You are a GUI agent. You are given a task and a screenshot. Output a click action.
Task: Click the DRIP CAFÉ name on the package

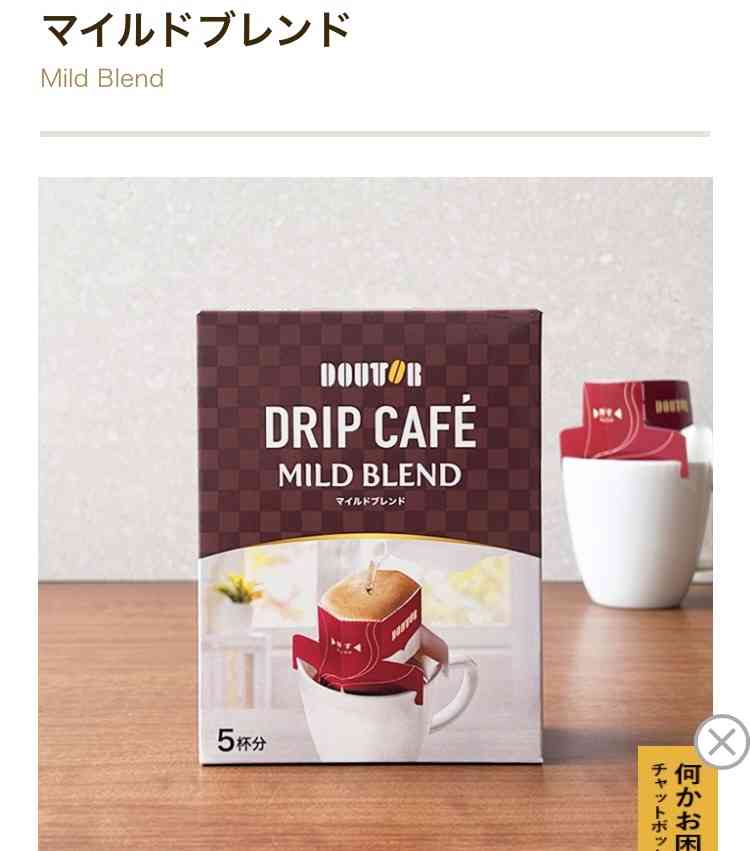tap(375, 424)
